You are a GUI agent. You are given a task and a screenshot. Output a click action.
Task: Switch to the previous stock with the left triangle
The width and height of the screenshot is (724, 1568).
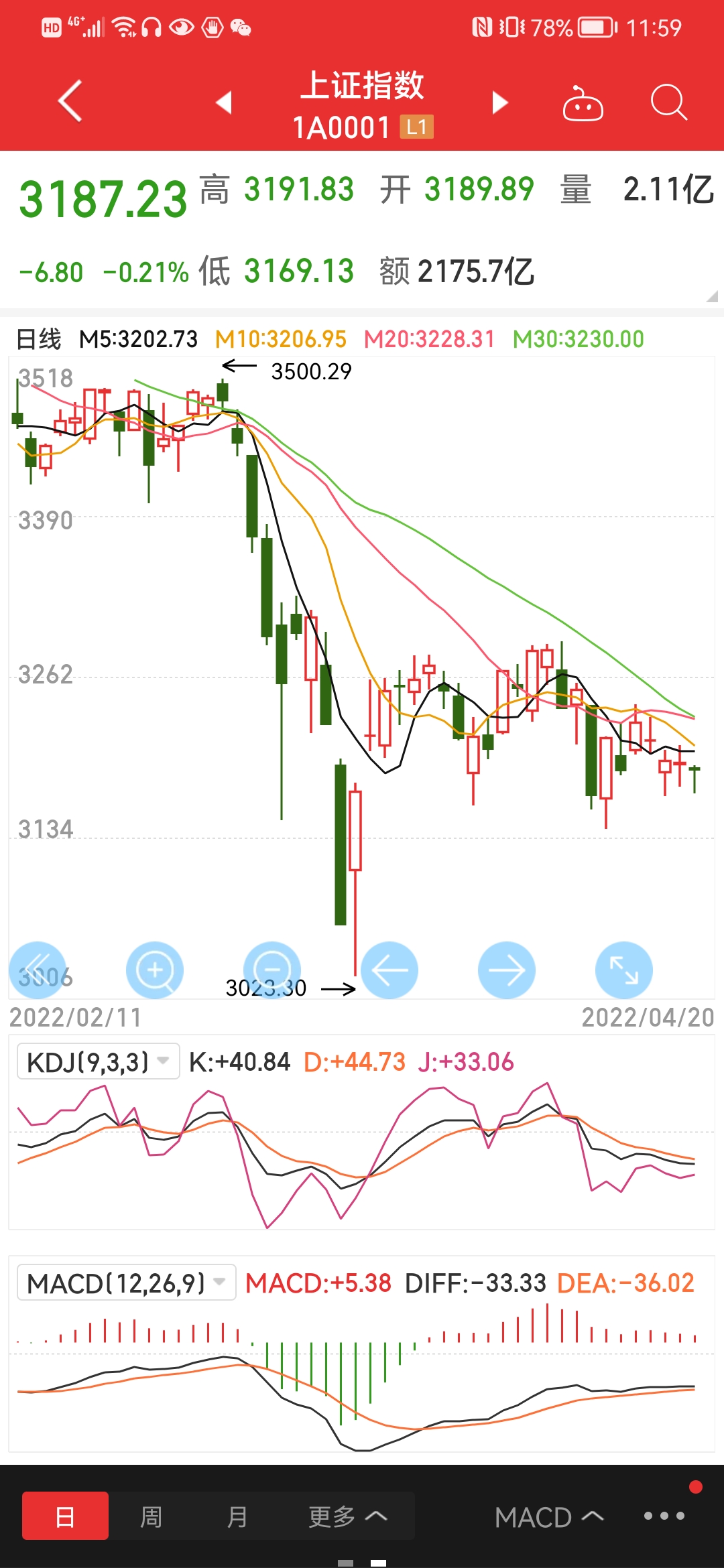224,103
